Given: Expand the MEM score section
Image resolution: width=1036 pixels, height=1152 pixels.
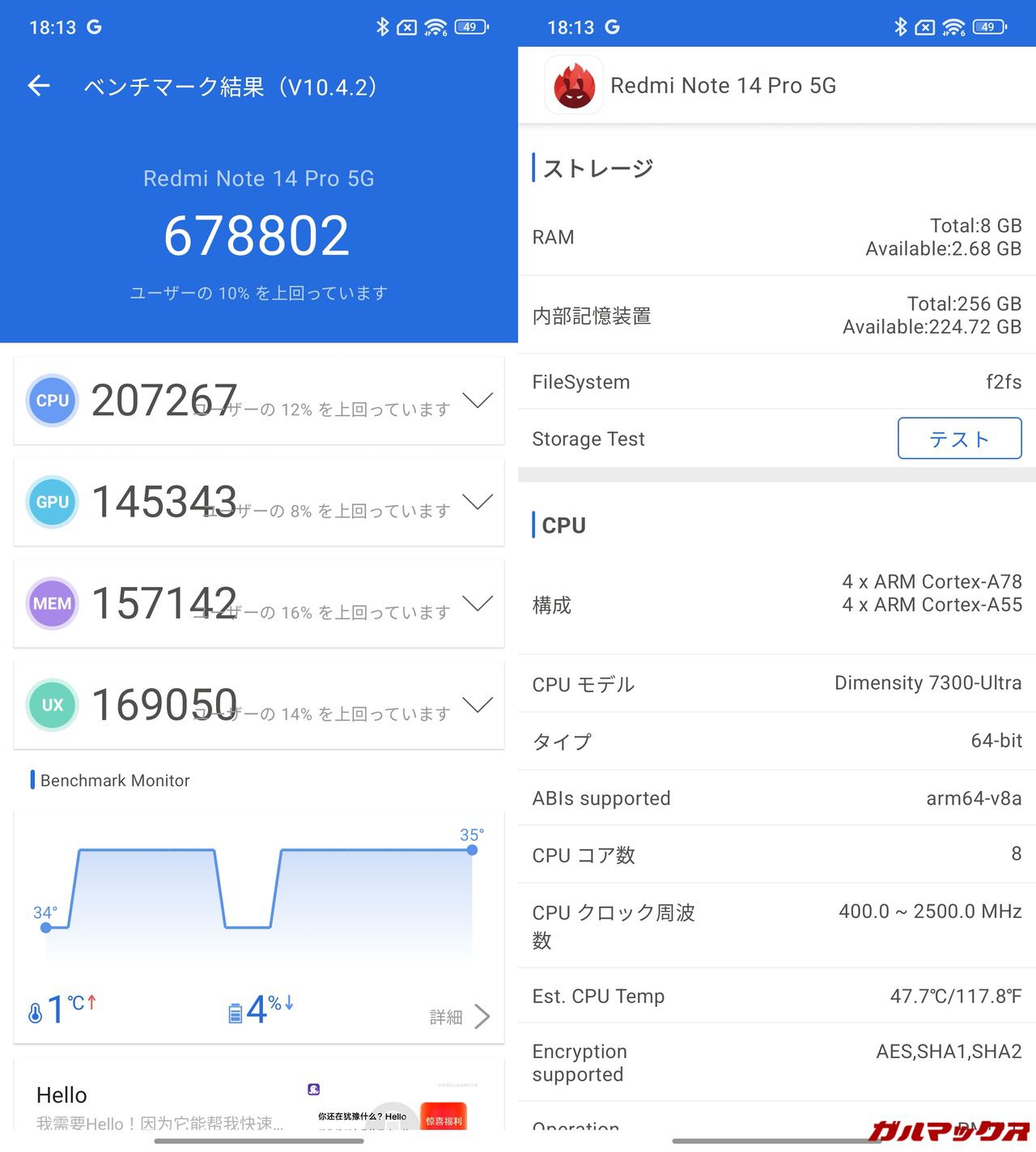Looking at the screenshot, I should 477,604.
